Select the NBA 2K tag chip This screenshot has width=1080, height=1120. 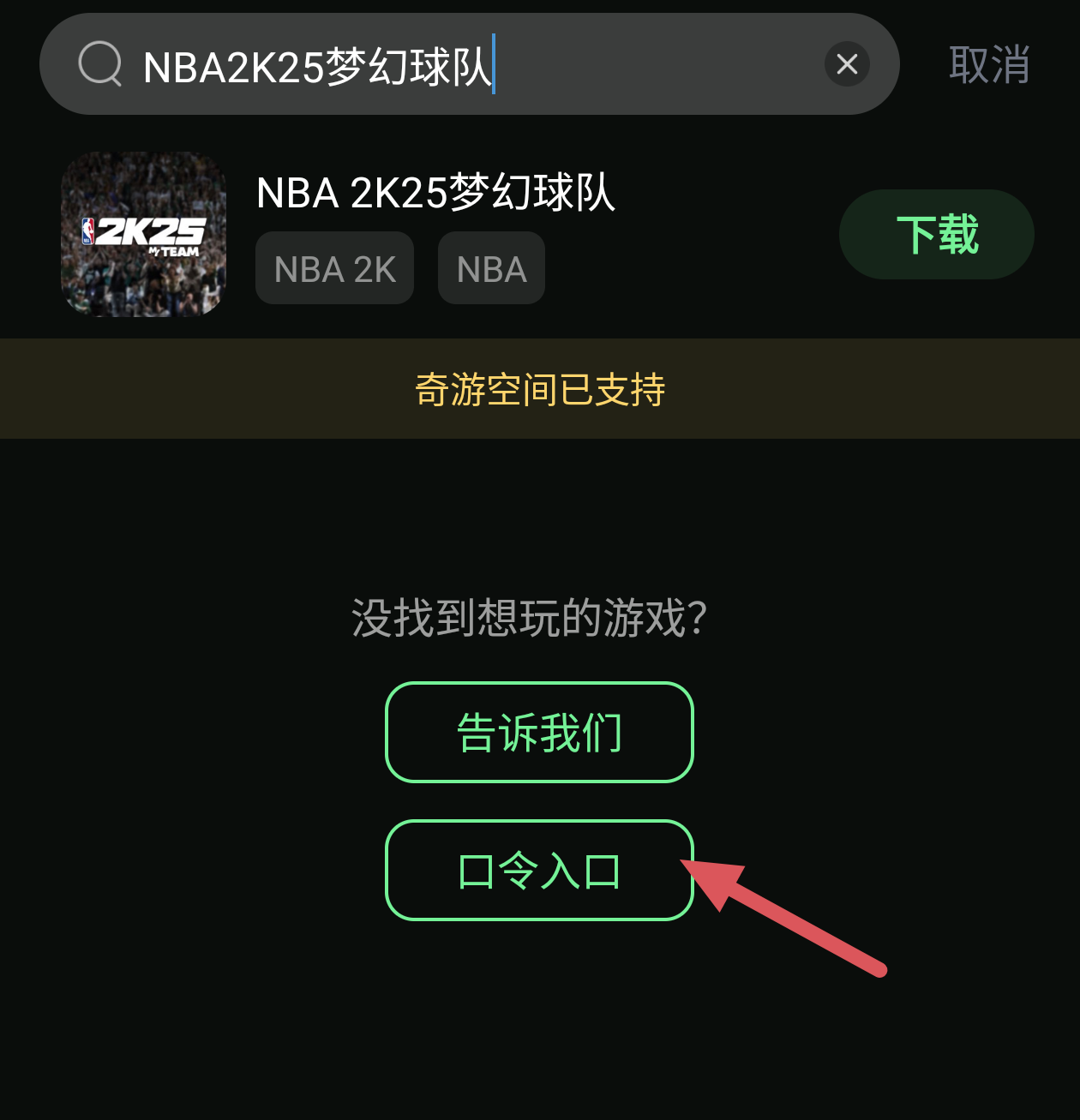tap(334, 268)
